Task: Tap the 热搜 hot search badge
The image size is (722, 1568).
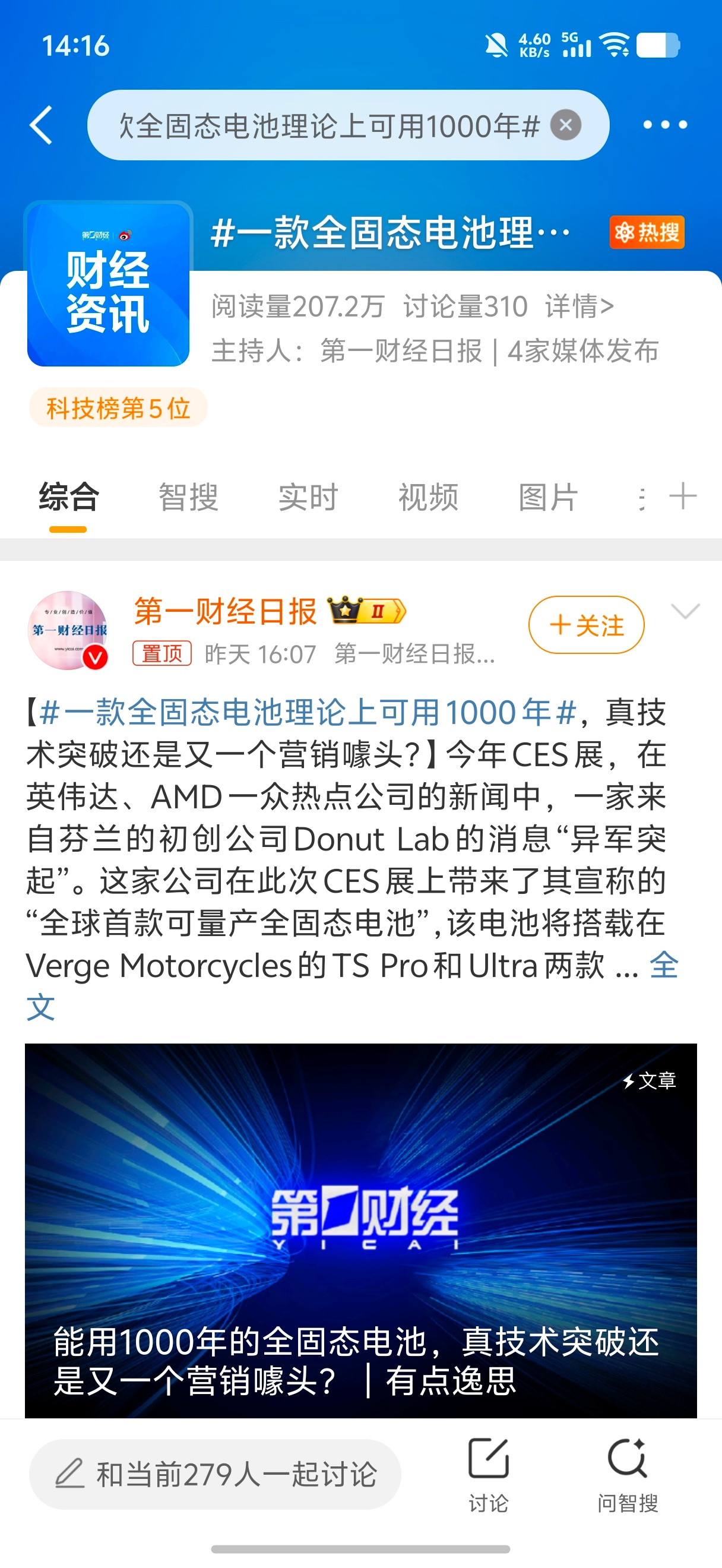Action: tap(646, 232)
